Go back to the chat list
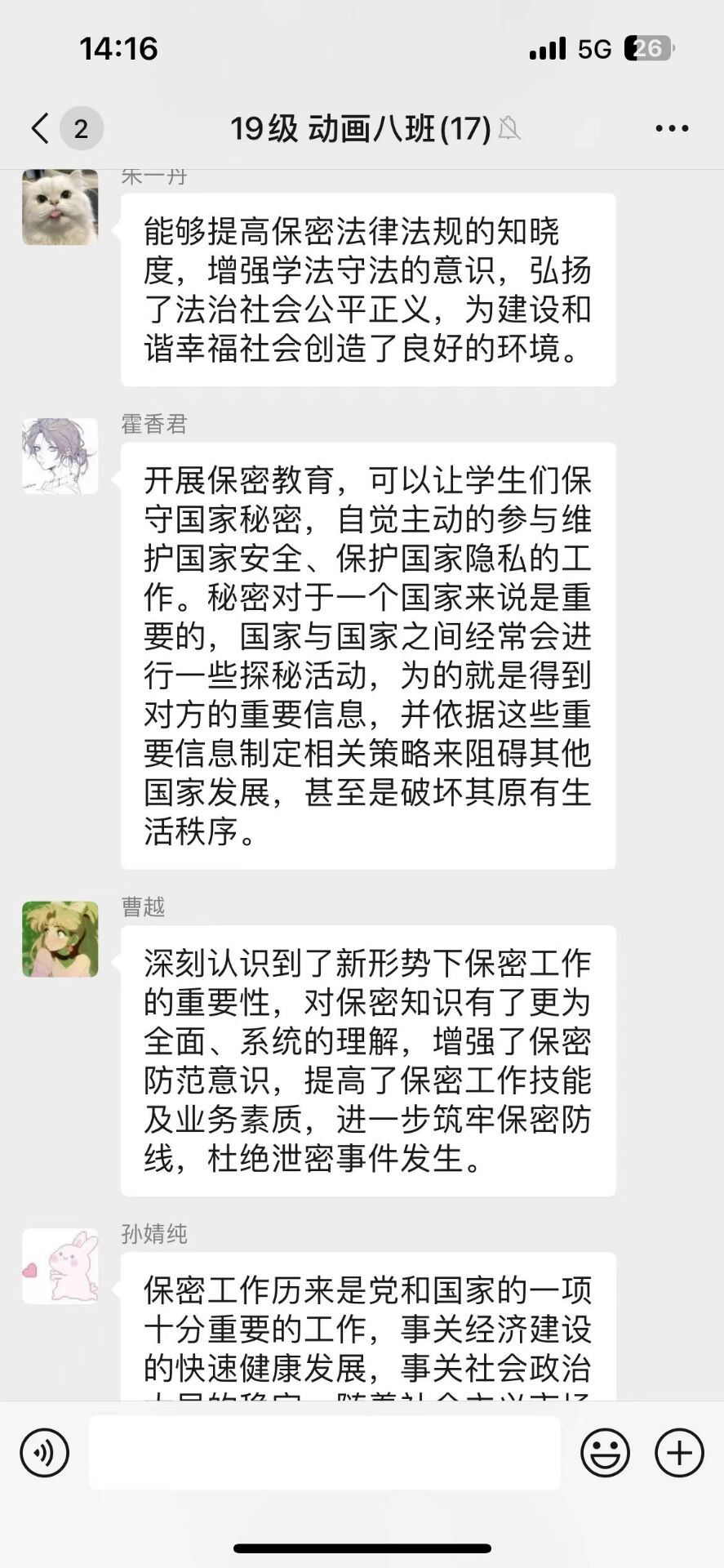The width and height of the screenshot is (724, 1568). tap(41, 128)
